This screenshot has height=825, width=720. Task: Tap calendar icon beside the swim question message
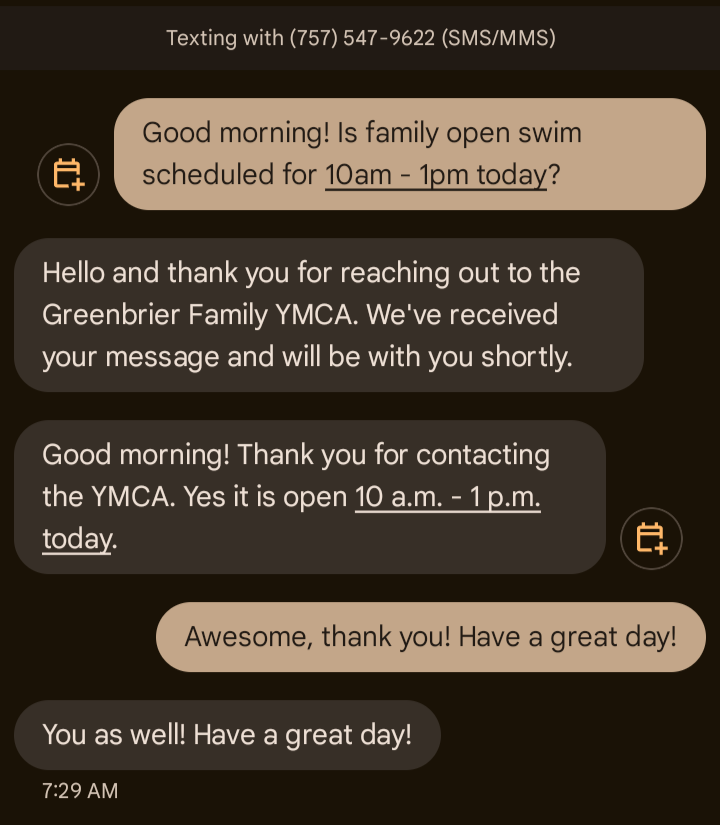(68, 175)
